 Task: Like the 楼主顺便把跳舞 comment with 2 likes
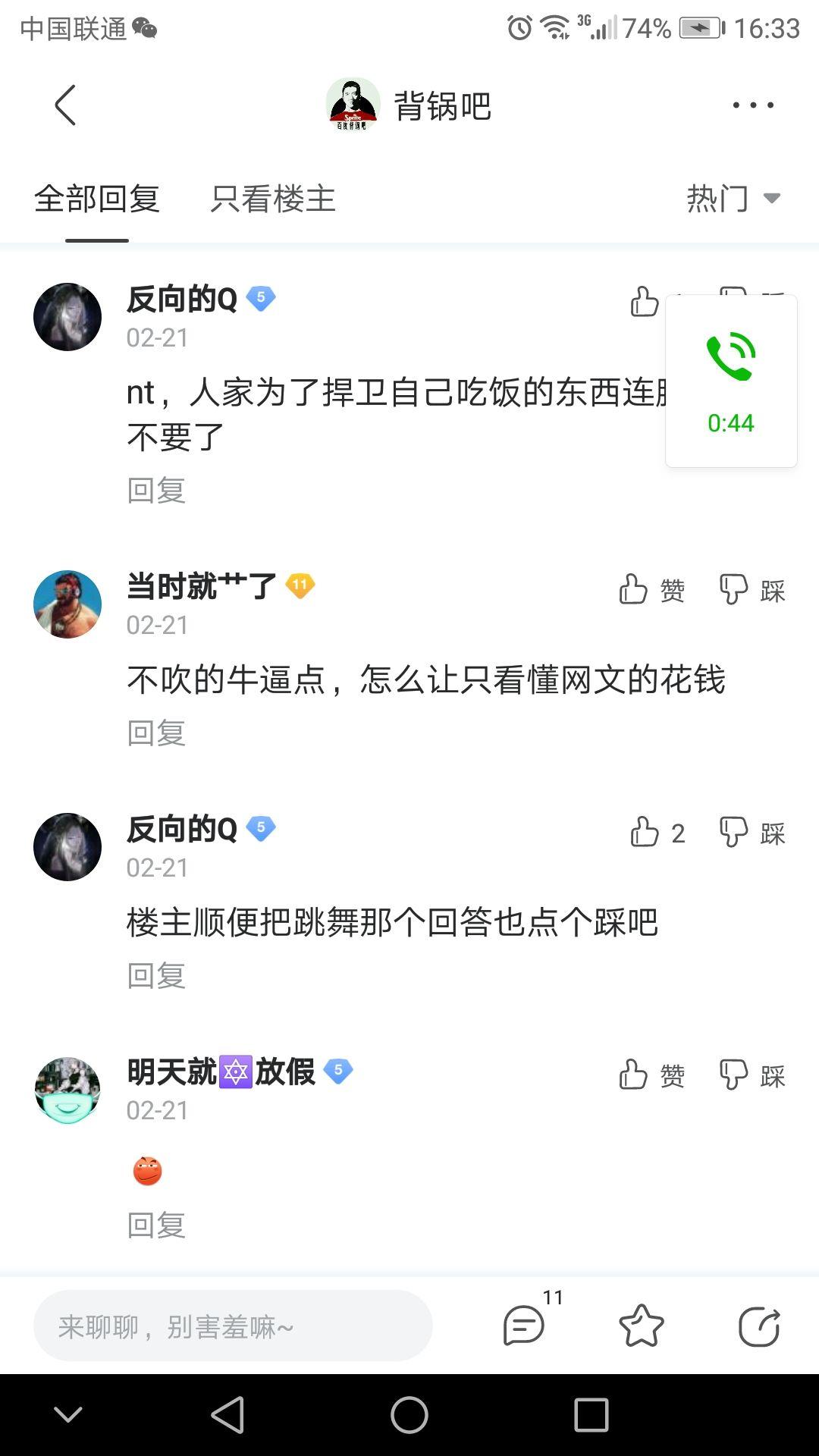(x=657, y=833)
